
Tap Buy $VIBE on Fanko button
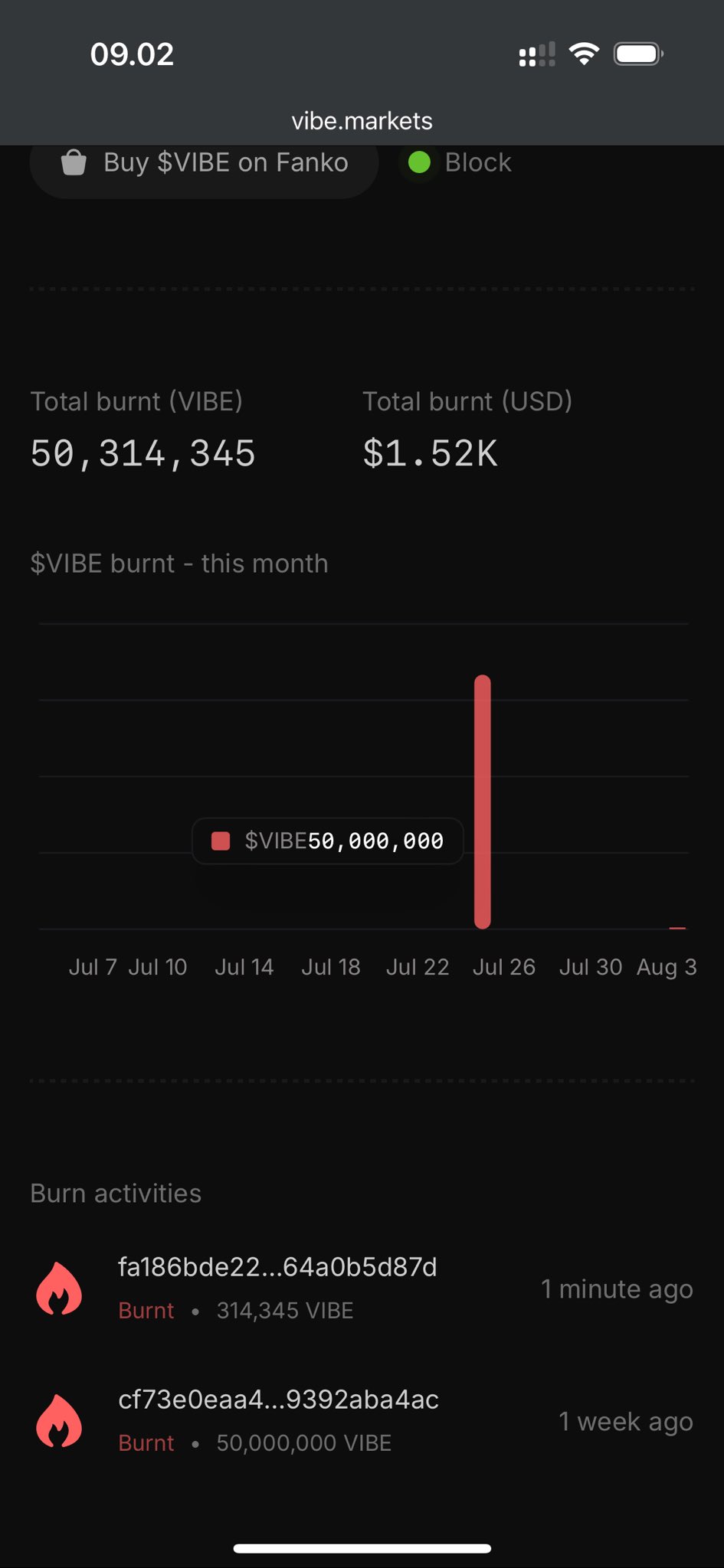tap(205, 163)
